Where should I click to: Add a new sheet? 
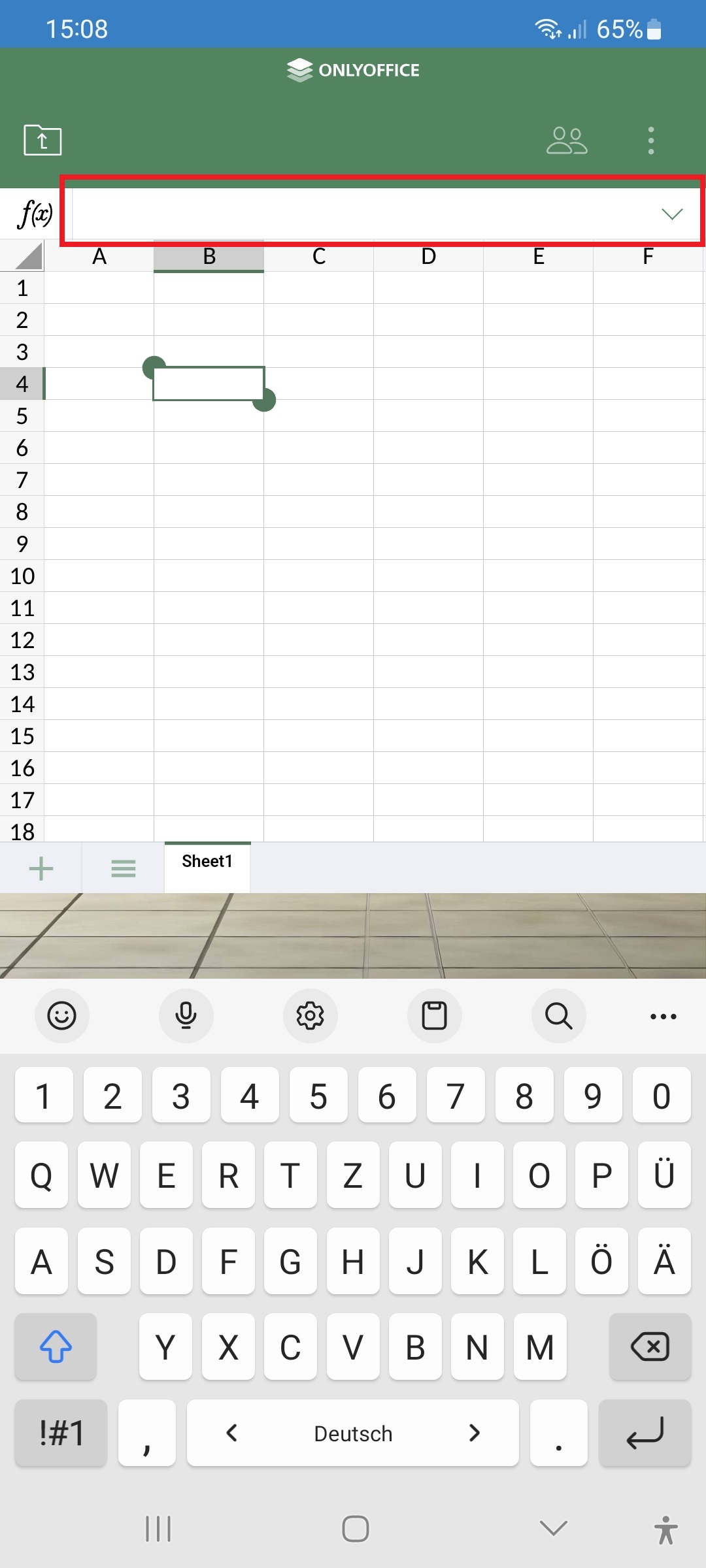tap(41, 868)
